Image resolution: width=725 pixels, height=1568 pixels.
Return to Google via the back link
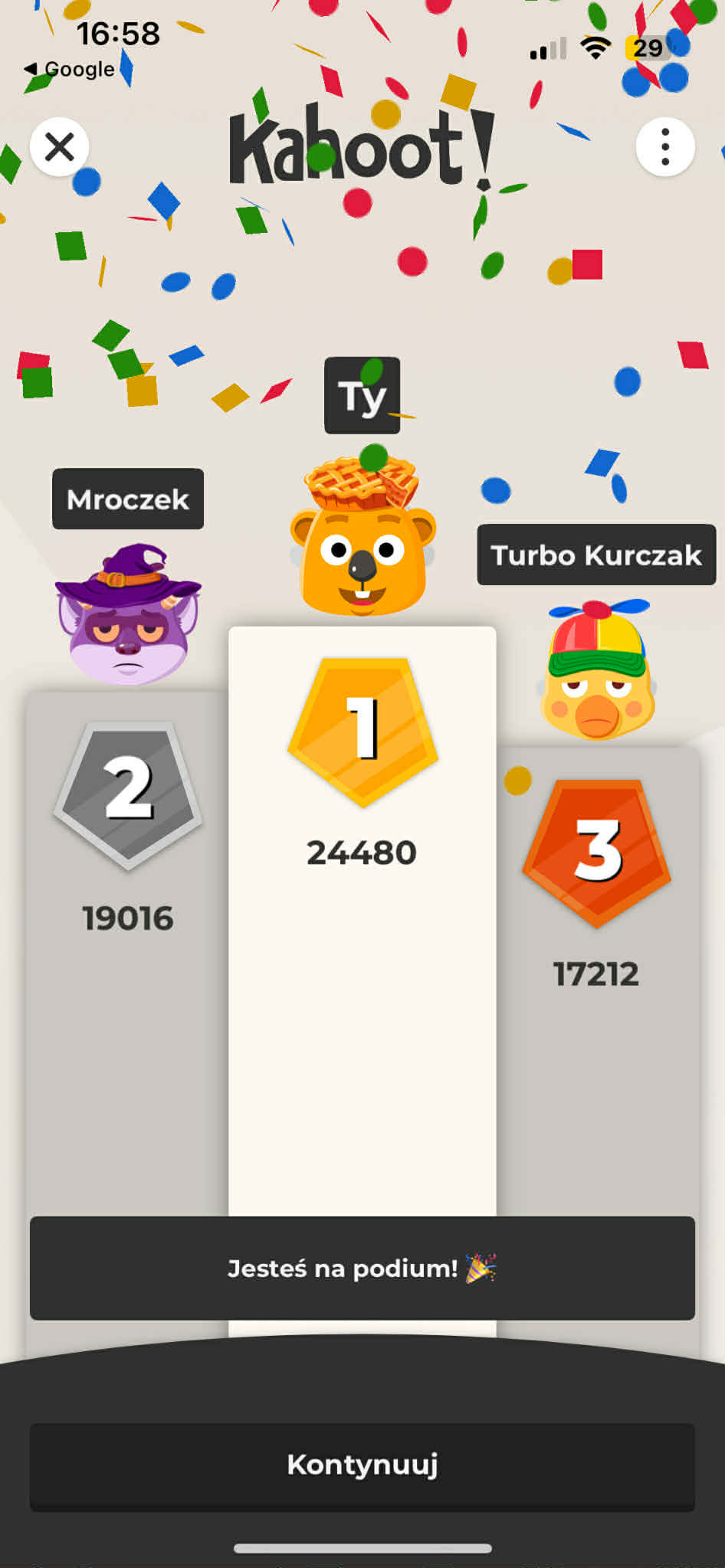[70, 69]
